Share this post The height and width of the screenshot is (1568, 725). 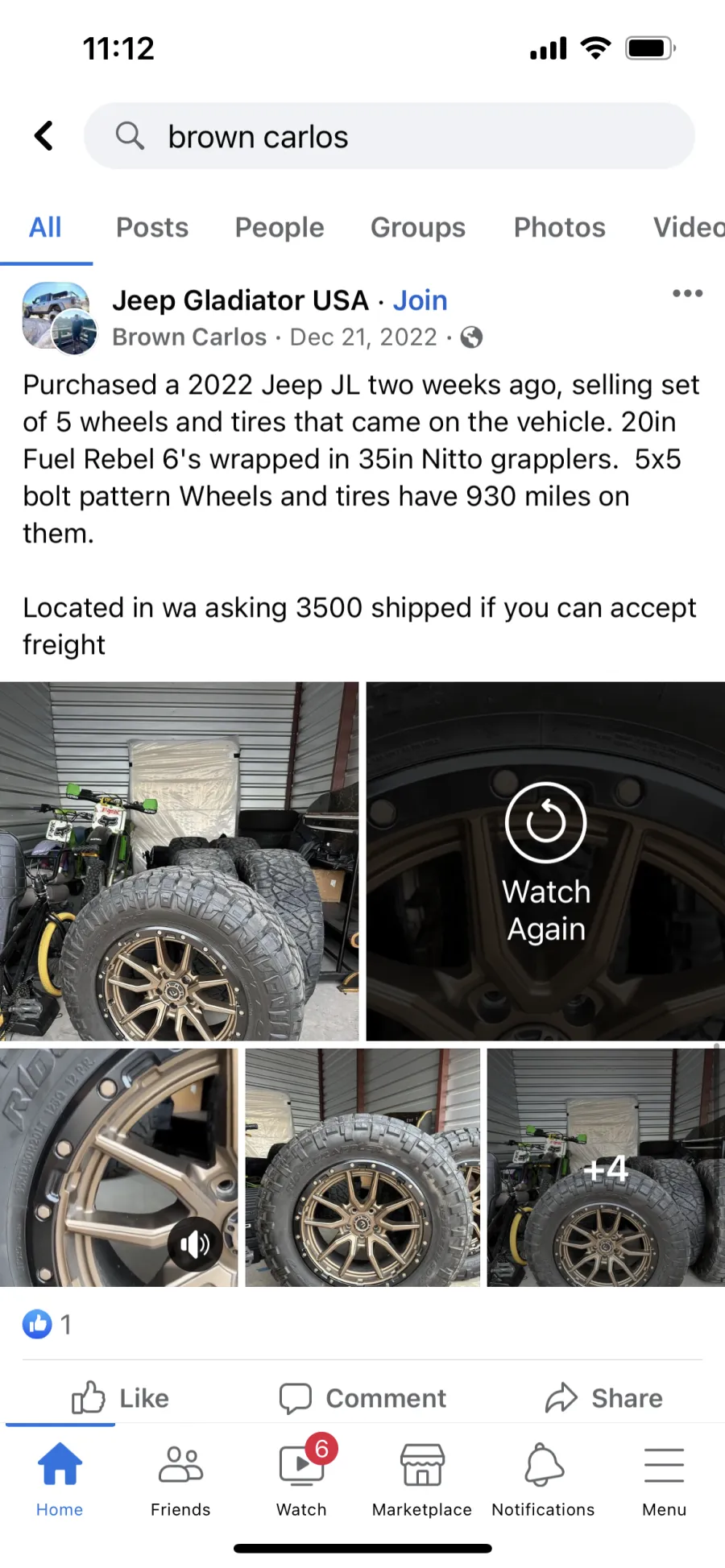point(604,1398)
